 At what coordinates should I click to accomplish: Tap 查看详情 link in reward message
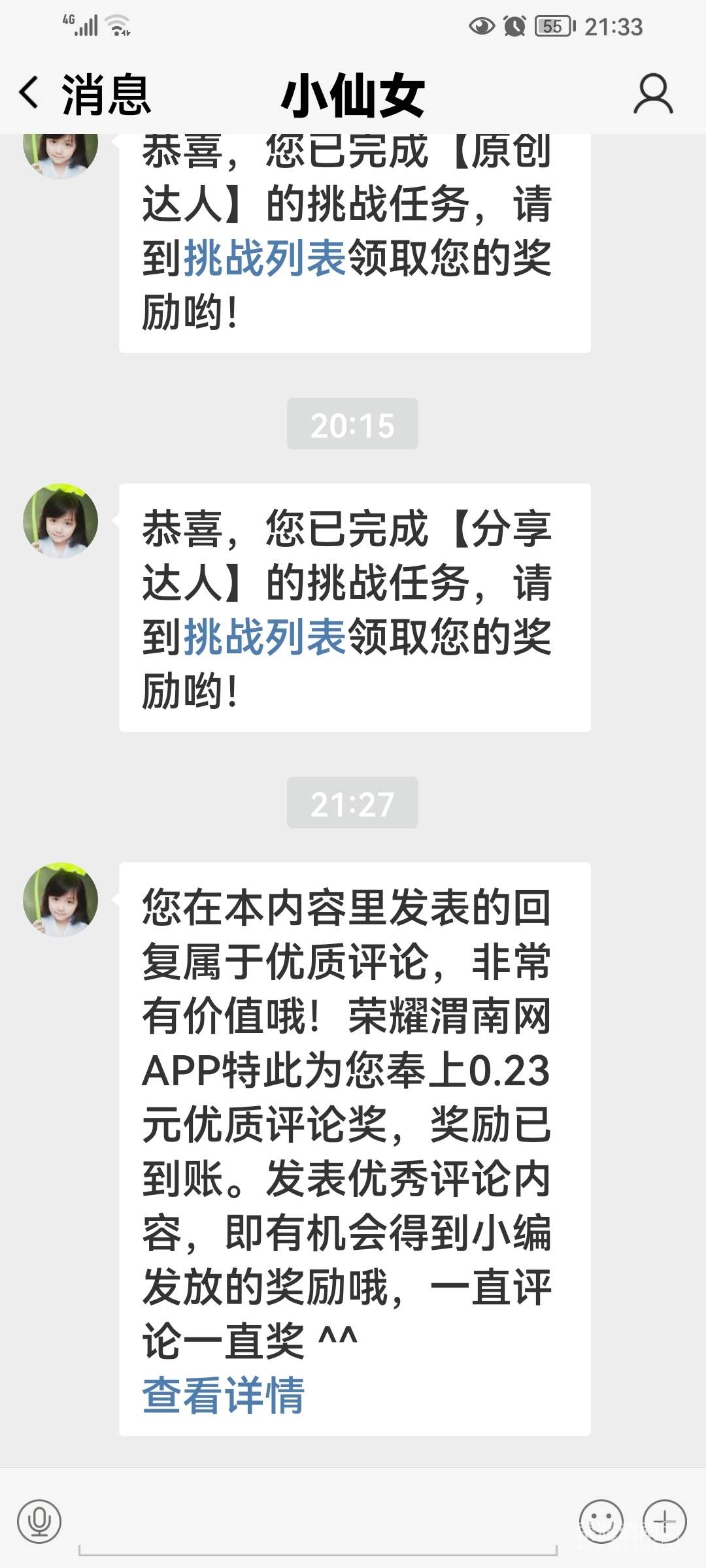pos(224,1395)
